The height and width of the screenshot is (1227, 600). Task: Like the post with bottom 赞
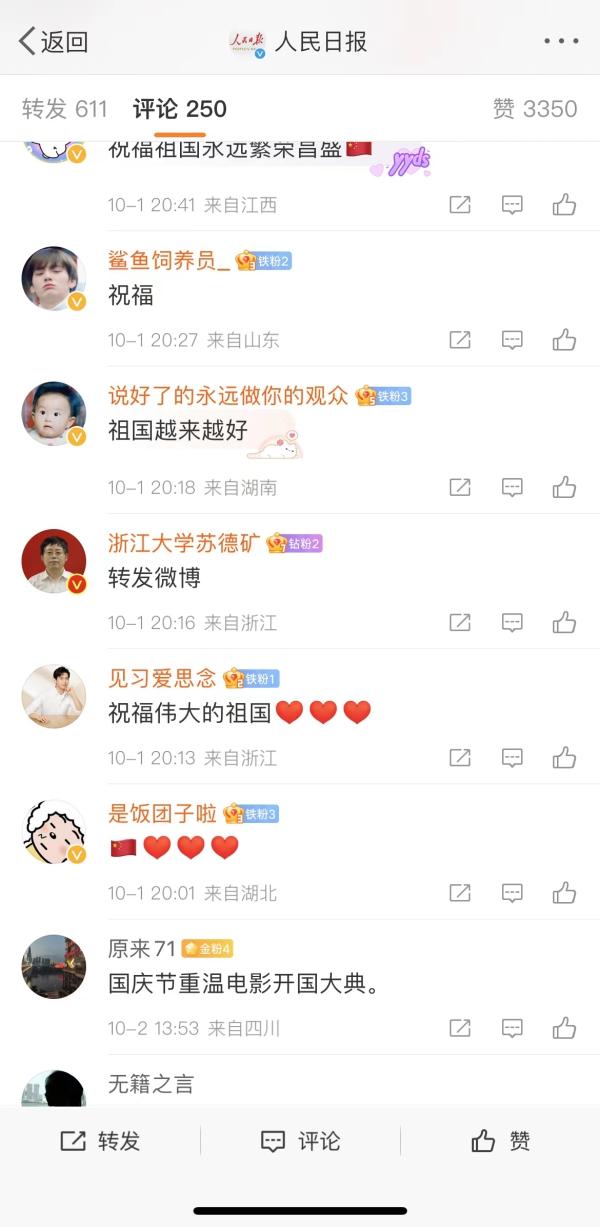point(500,1141)
